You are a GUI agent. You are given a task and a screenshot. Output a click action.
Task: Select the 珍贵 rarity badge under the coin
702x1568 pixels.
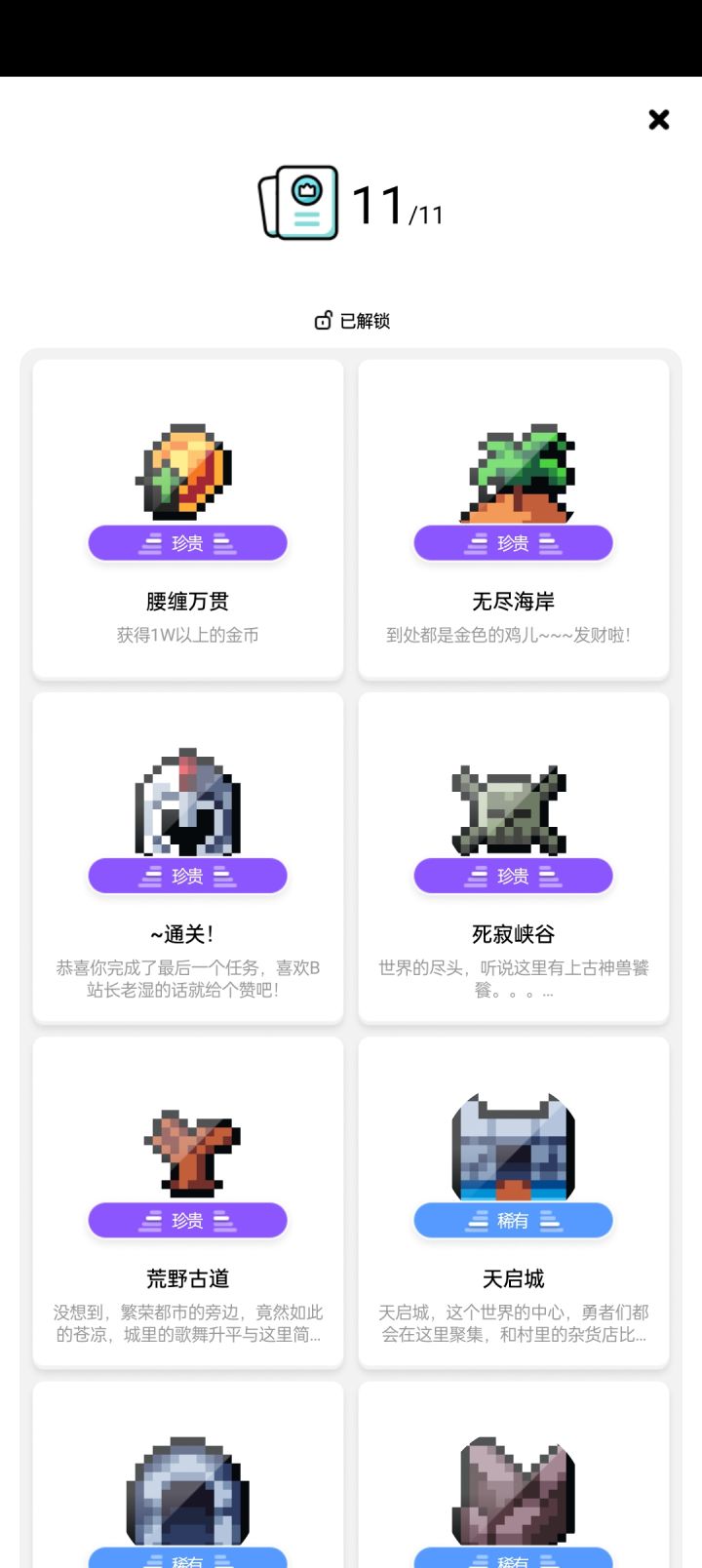[187, 542]
